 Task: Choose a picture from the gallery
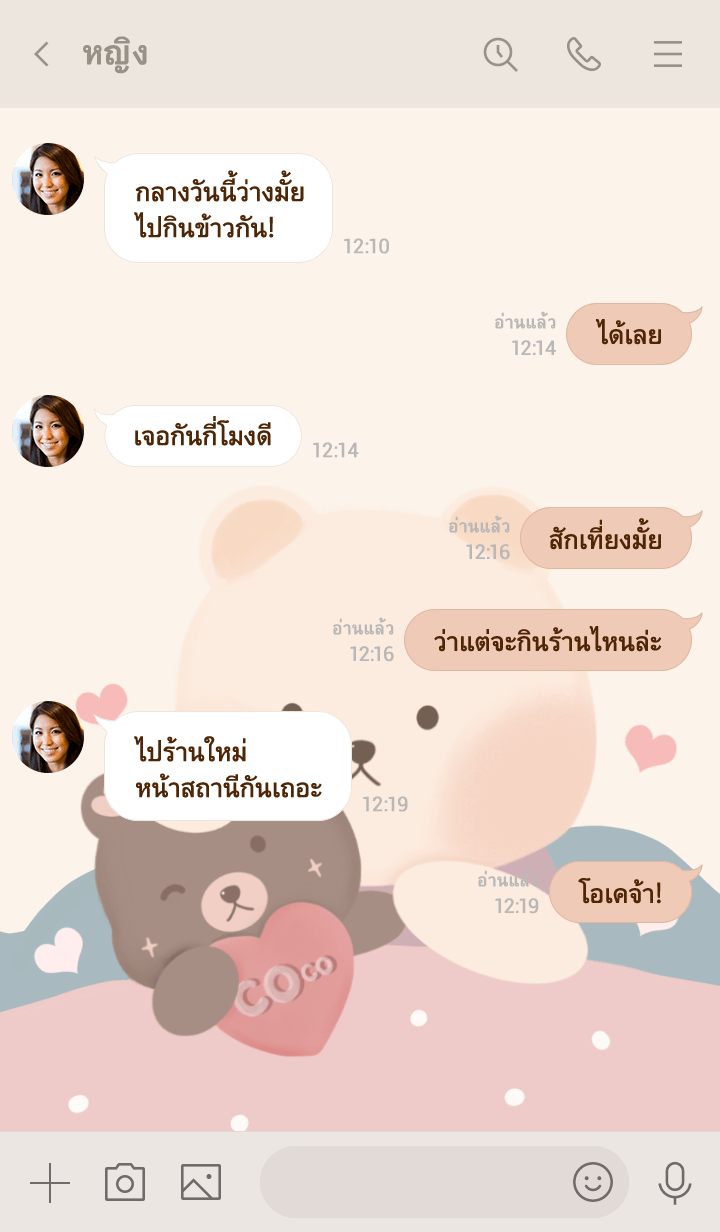coord(201,1183)
